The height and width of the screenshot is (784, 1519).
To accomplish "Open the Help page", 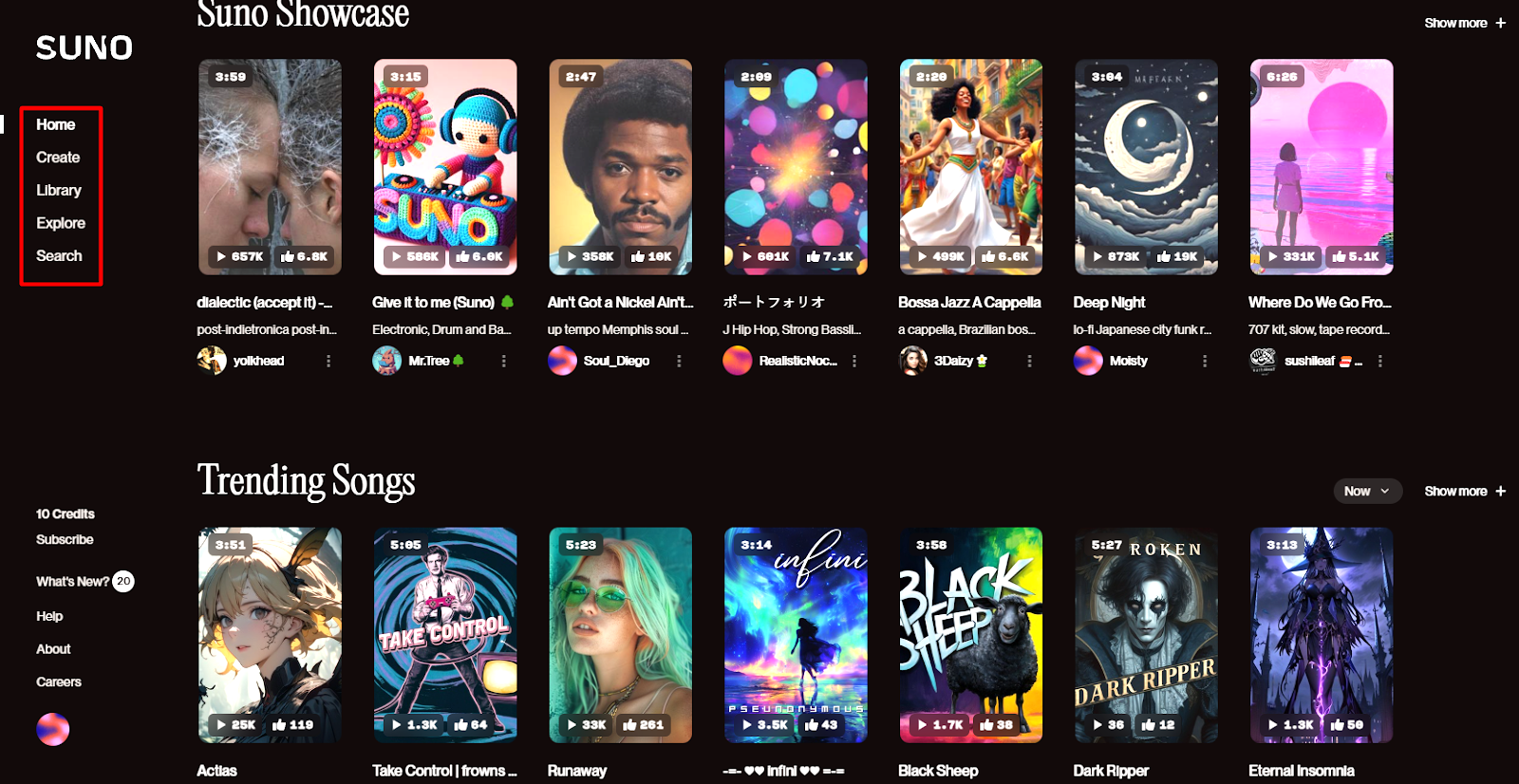I will pyautogui.click(x=49, y=616).
